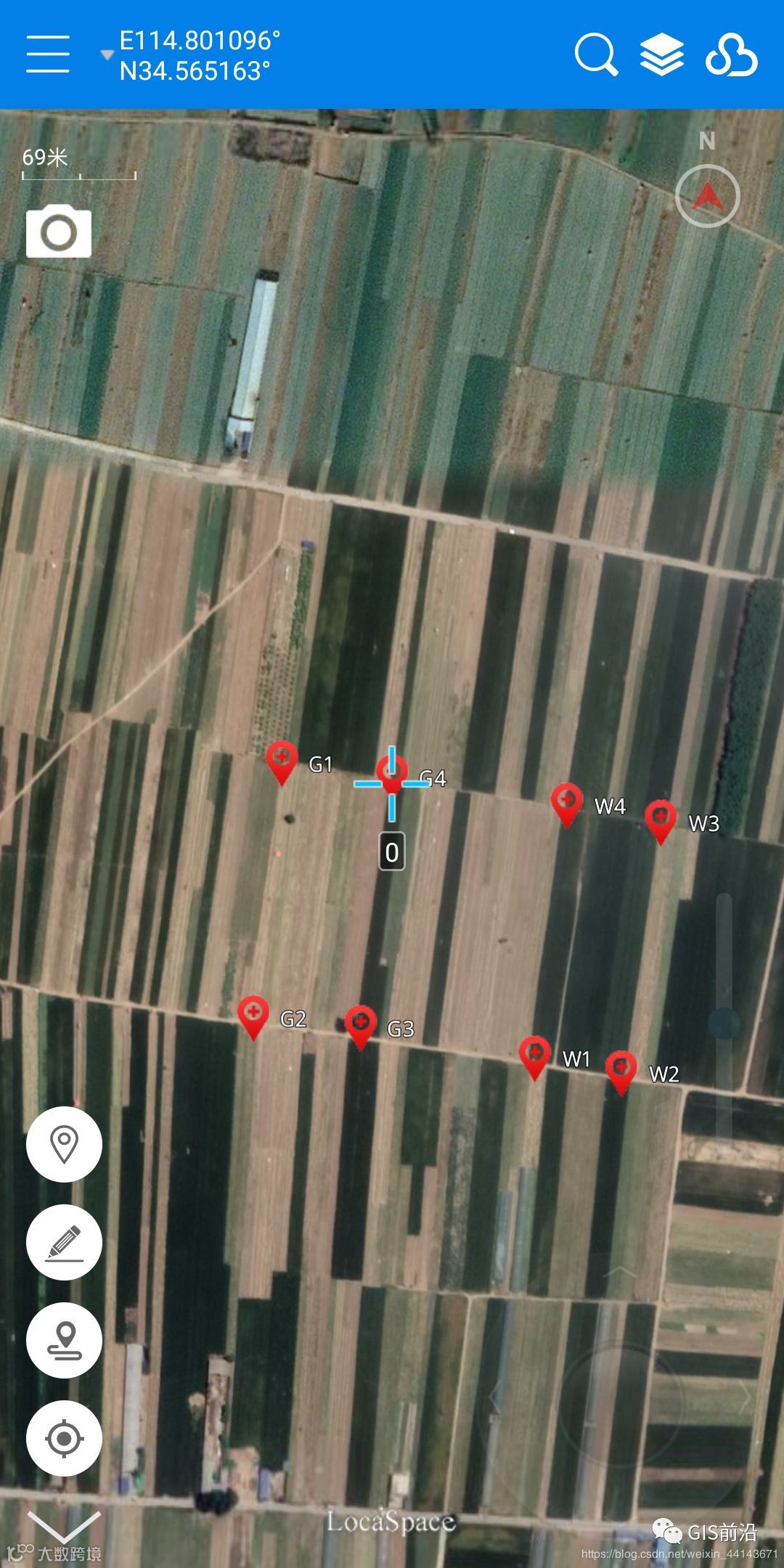Open the hamburger menu

48,54
